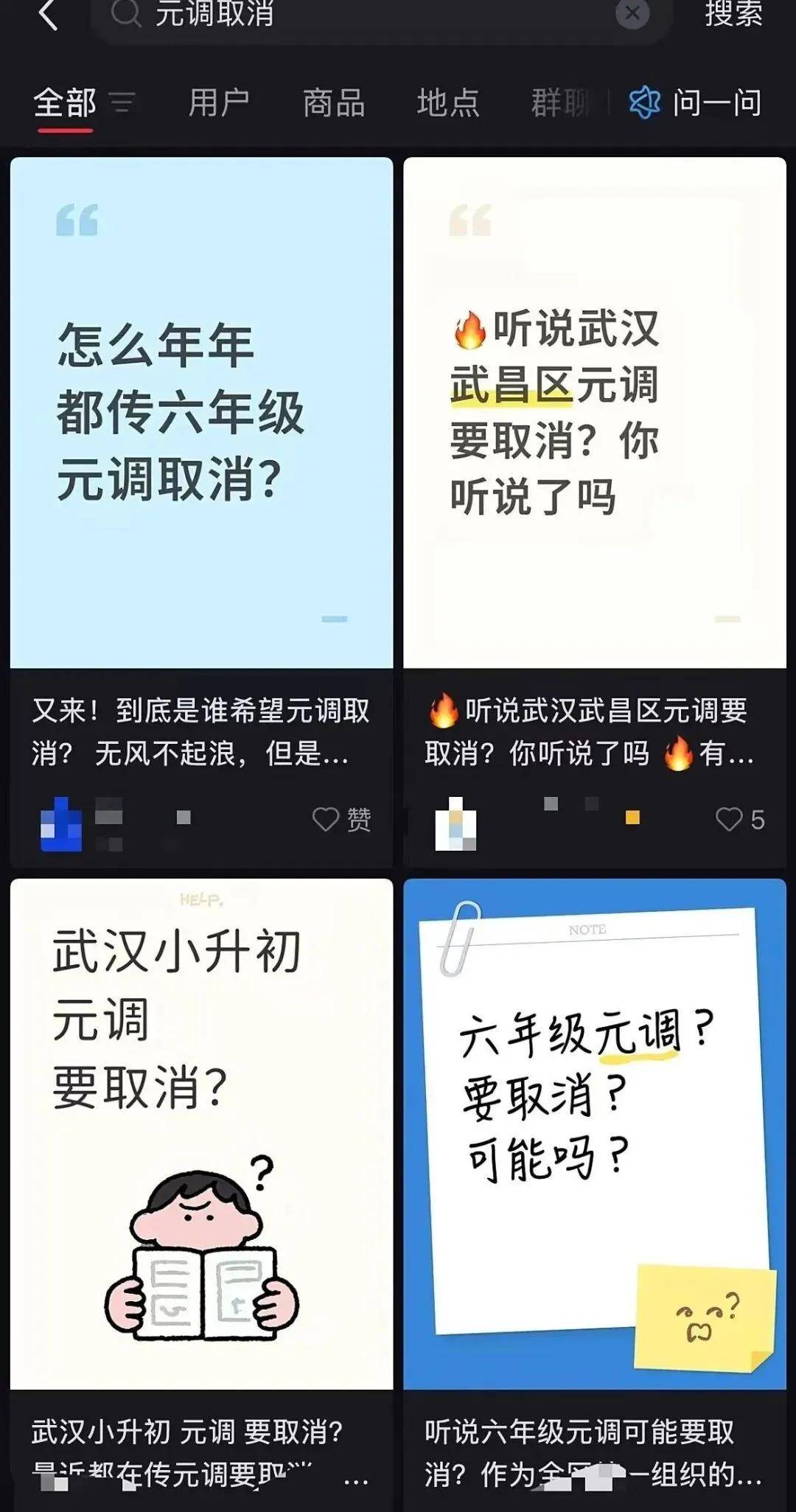
Task: Open the post 听说武汉武昌区元调要取消
Action: 594,413
